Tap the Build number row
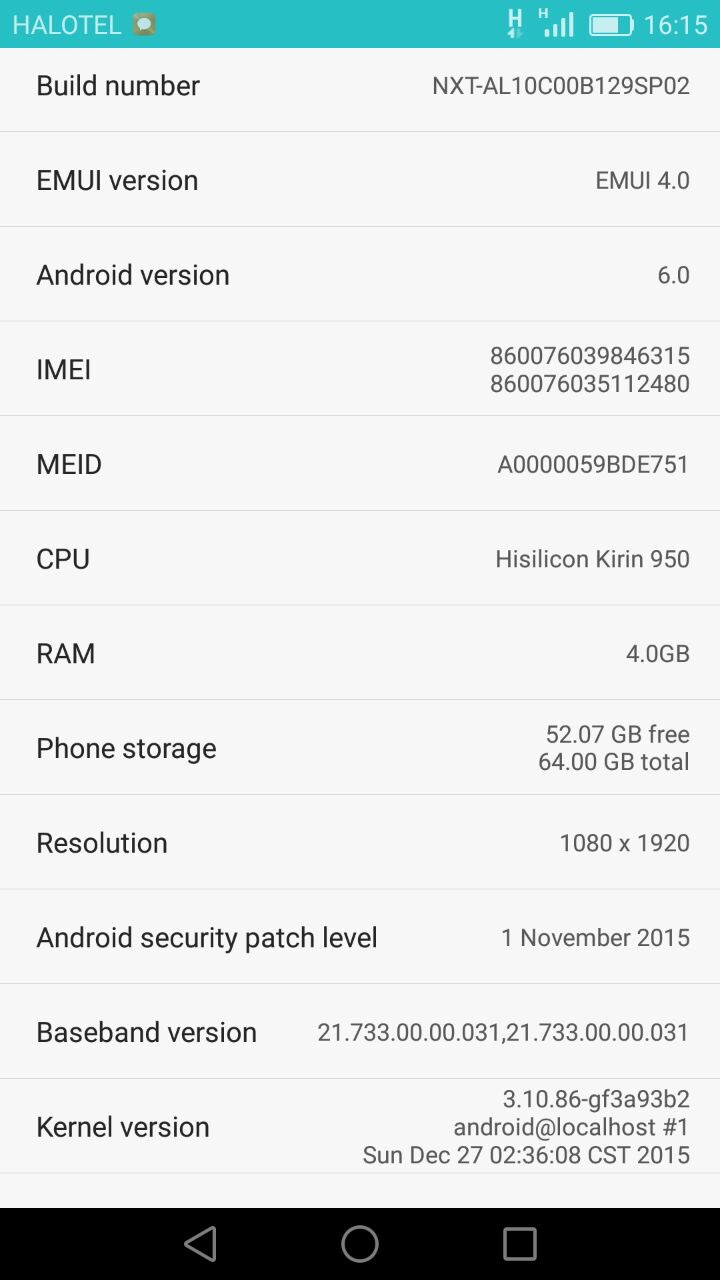This screenshot has height=1280, width=720. point(360,86)
